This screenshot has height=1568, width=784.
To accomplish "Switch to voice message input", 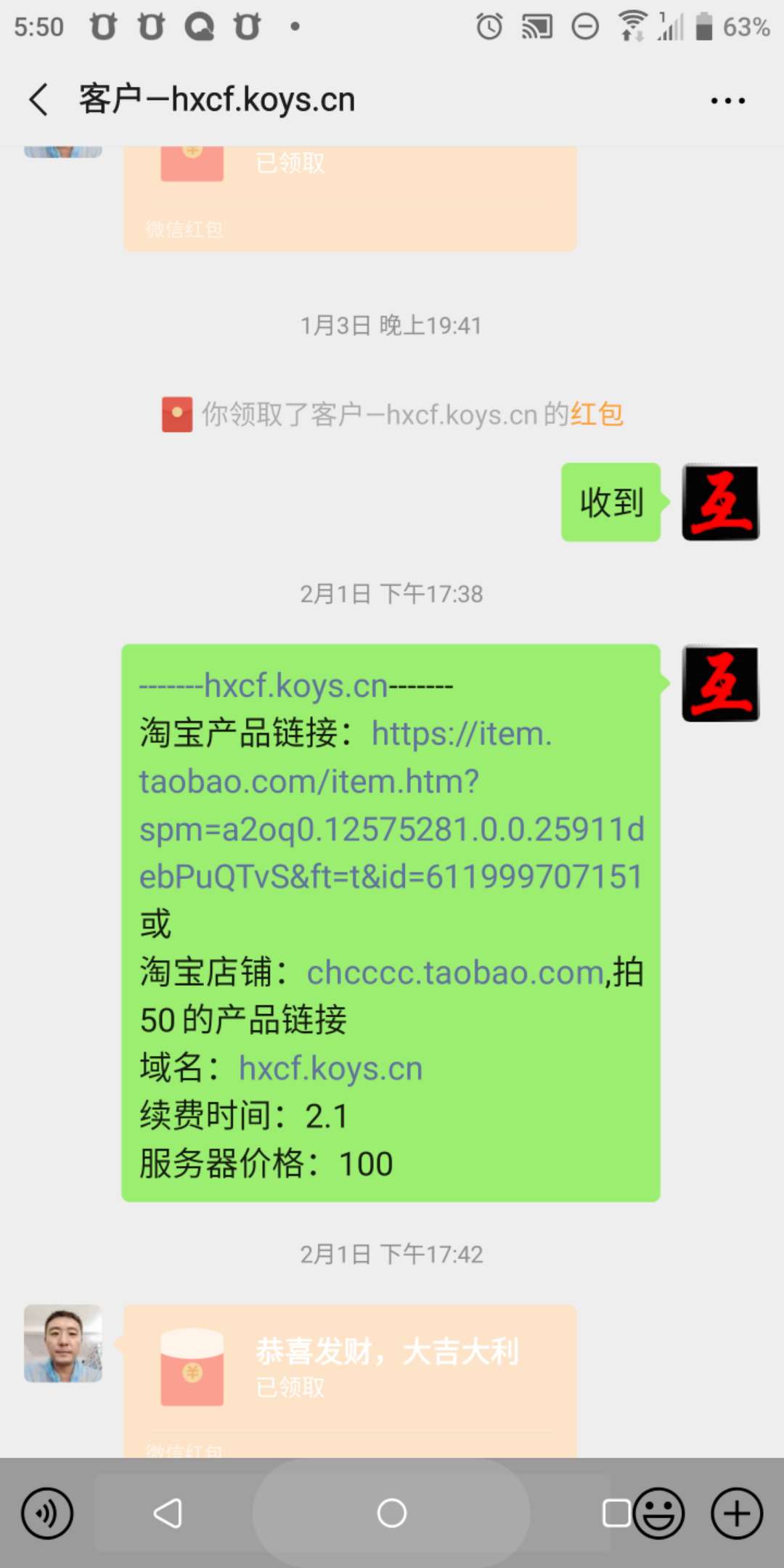I will pos(47,1514).
